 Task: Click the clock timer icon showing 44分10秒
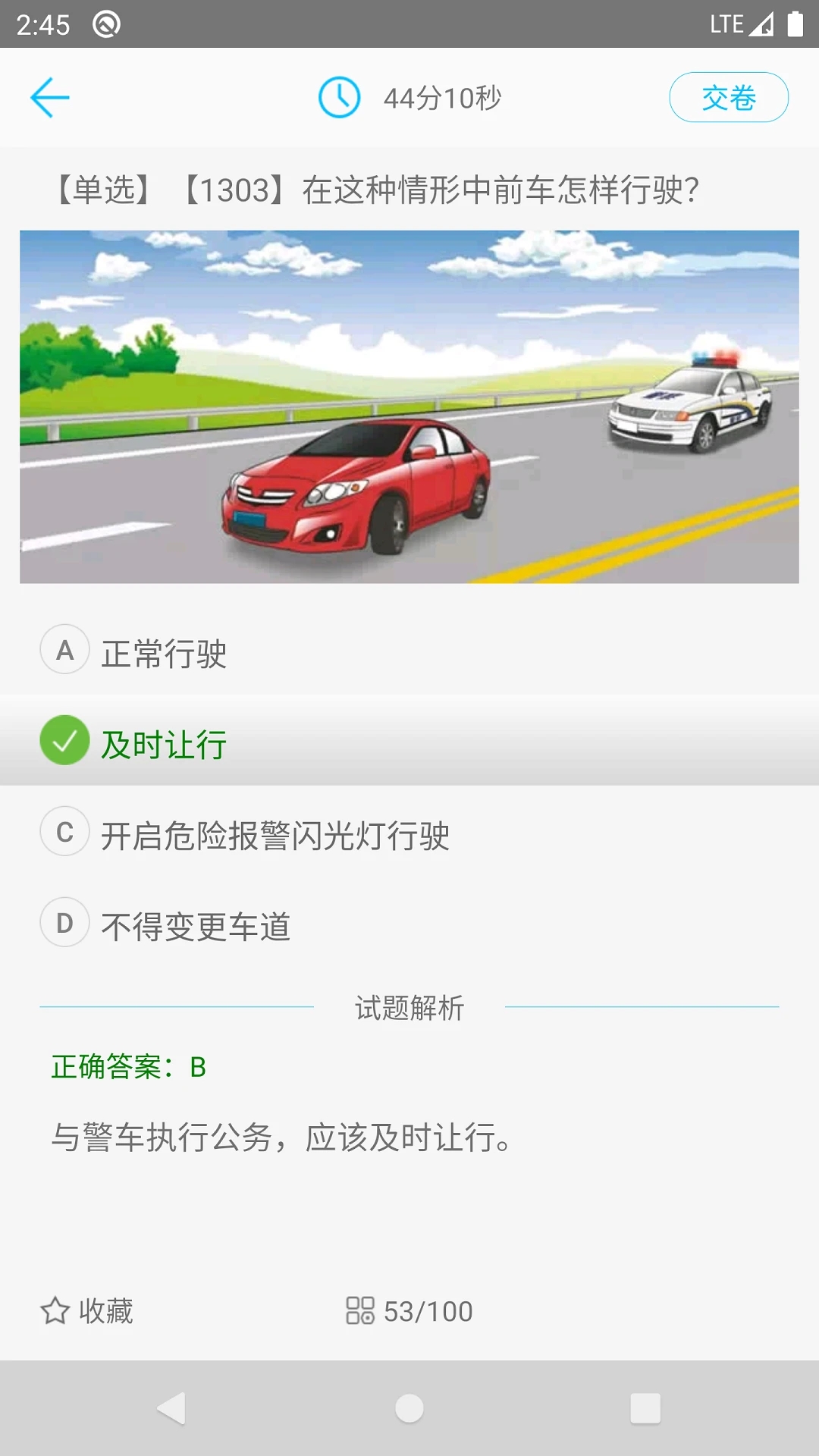click(x=339, y=97)
